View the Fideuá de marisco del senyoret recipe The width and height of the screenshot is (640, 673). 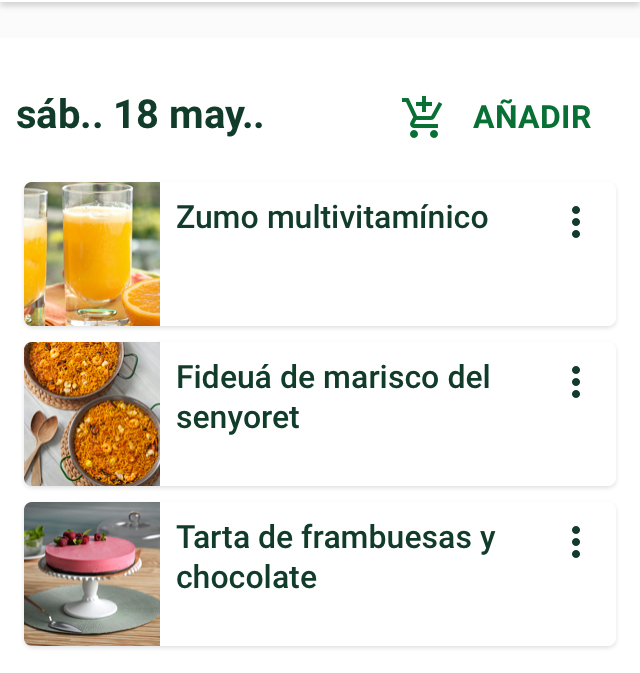(x=333, y=397)
